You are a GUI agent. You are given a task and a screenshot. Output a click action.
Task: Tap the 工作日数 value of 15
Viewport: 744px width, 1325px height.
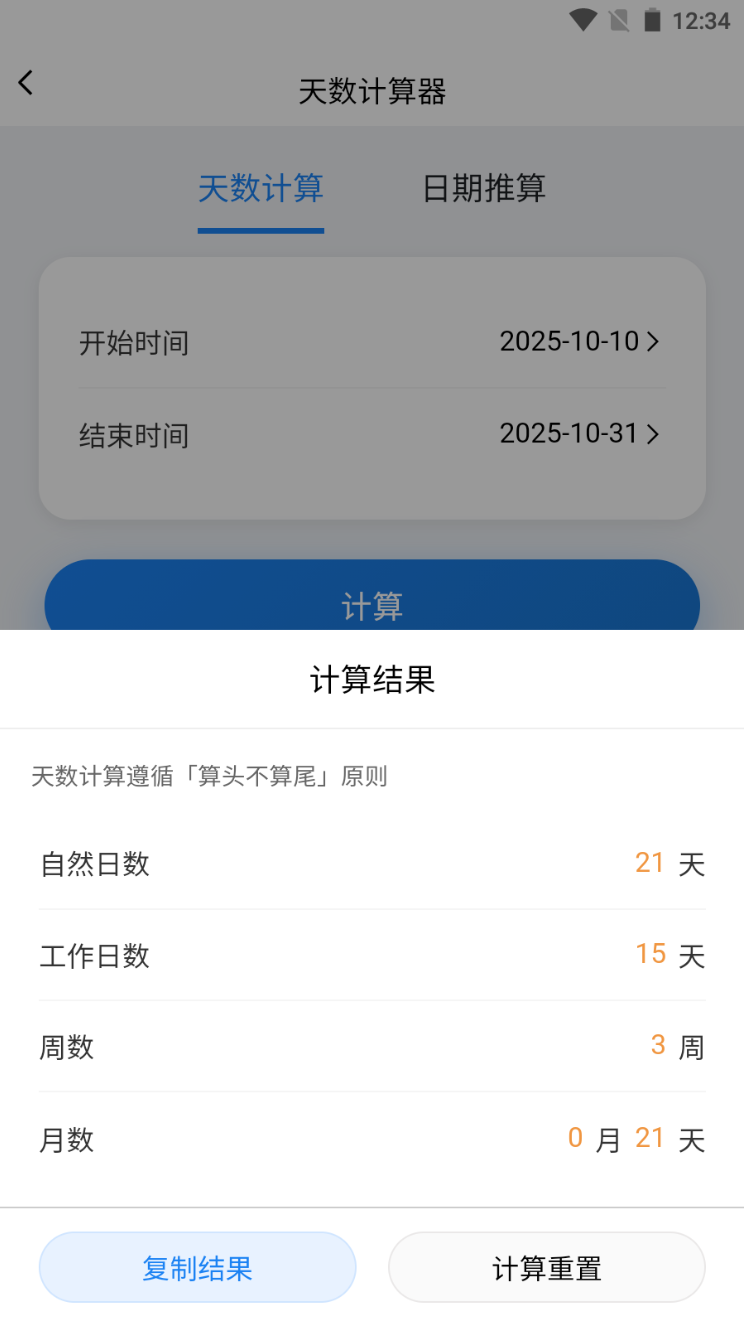[649, 953]
